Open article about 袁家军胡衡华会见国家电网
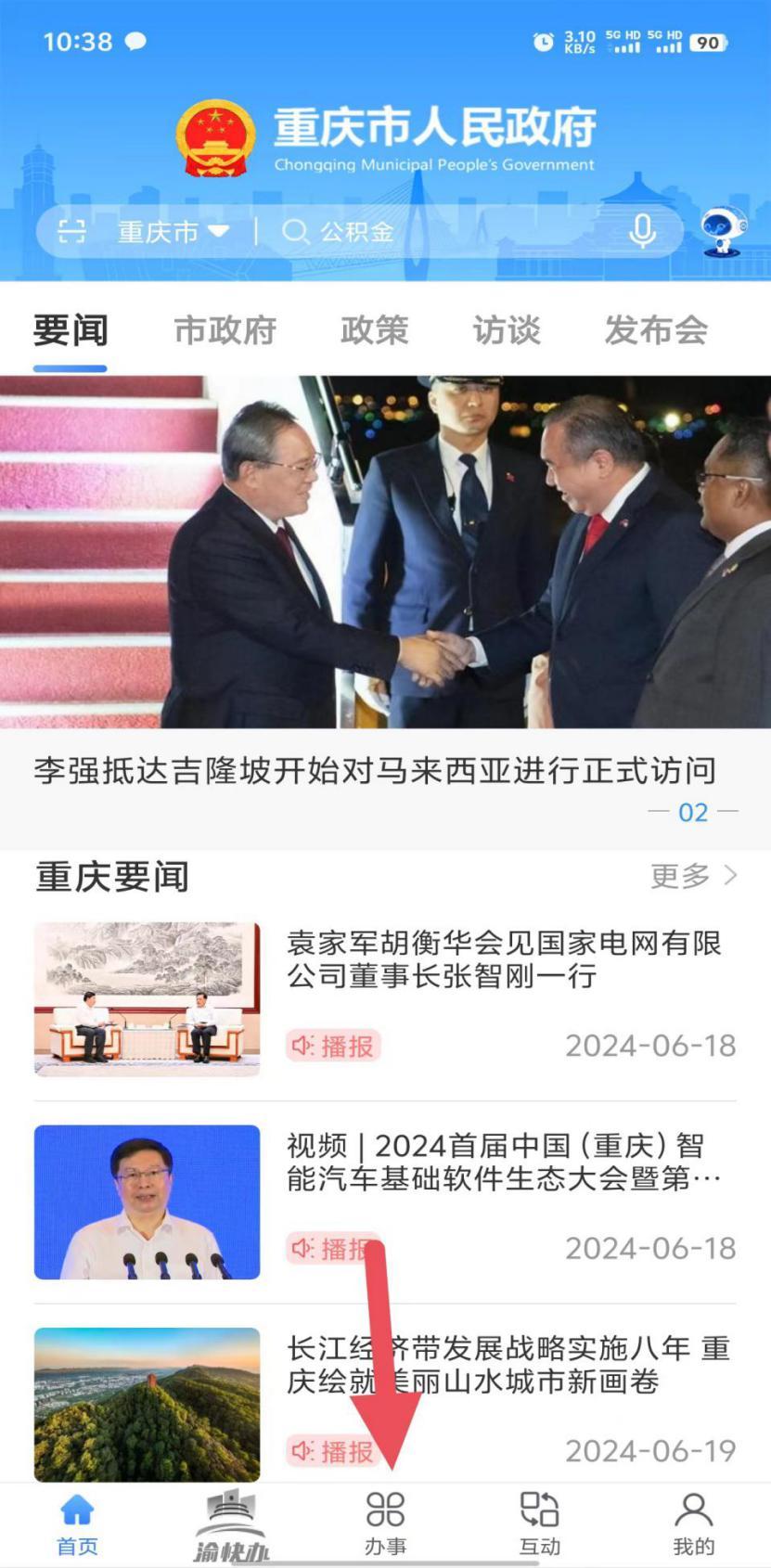Image resolution: width=771 pixels, height=1568 pixels. [x=504, y=959]
